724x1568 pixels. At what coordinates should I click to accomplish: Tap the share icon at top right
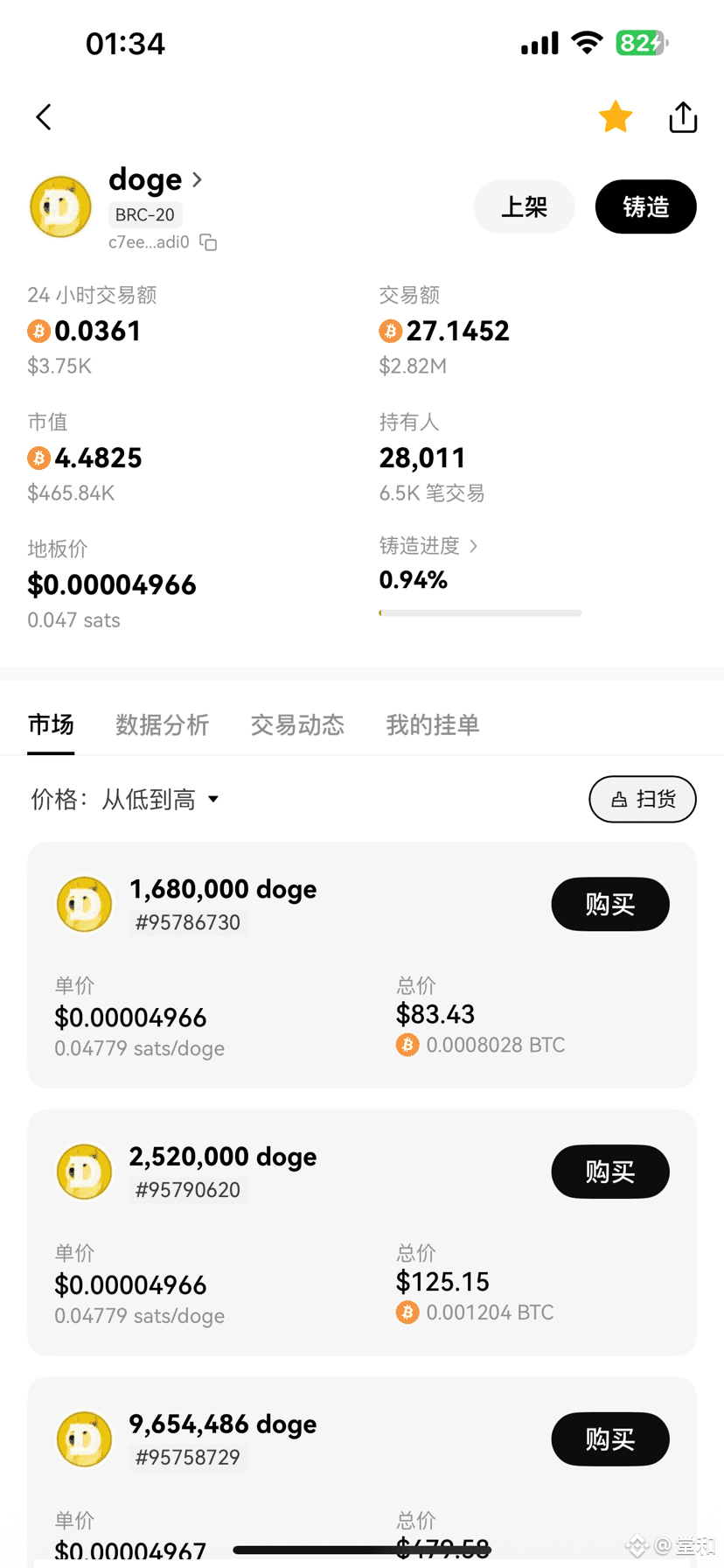point(683,116)
